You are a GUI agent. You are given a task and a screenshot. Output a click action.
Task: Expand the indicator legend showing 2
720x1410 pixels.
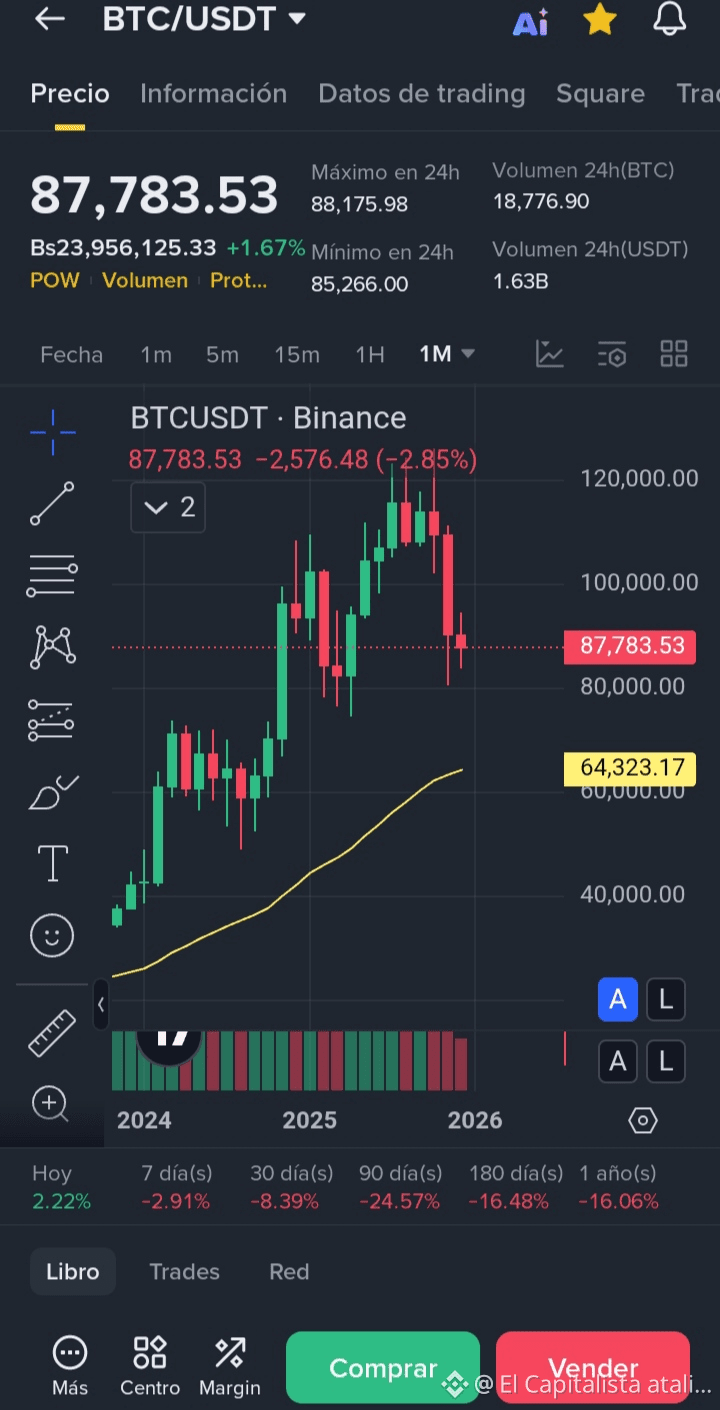click(168, 507)
